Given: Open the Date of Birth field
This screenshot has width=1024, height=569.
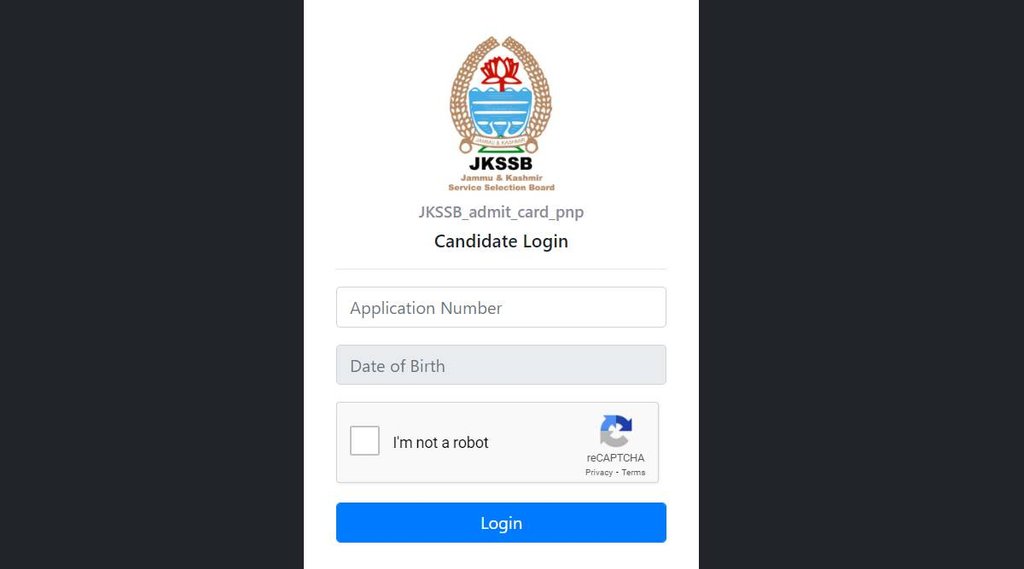Looking at the screenshot, I should coord(500,366).
